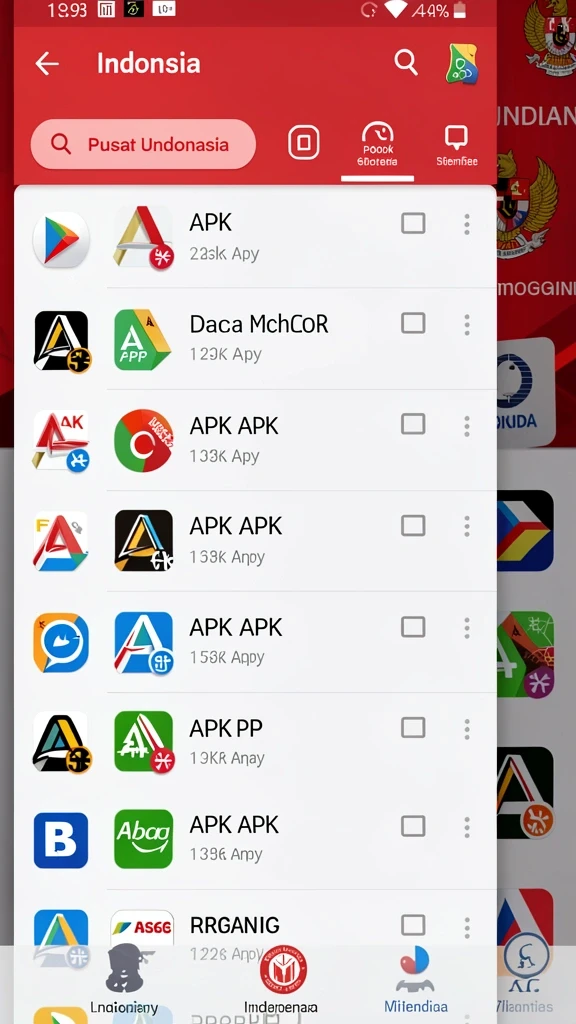The width and height of the screenshot is (576, 1024).
Task: Tick the checkbox for RRGANIG
Action: click(413, 925)
